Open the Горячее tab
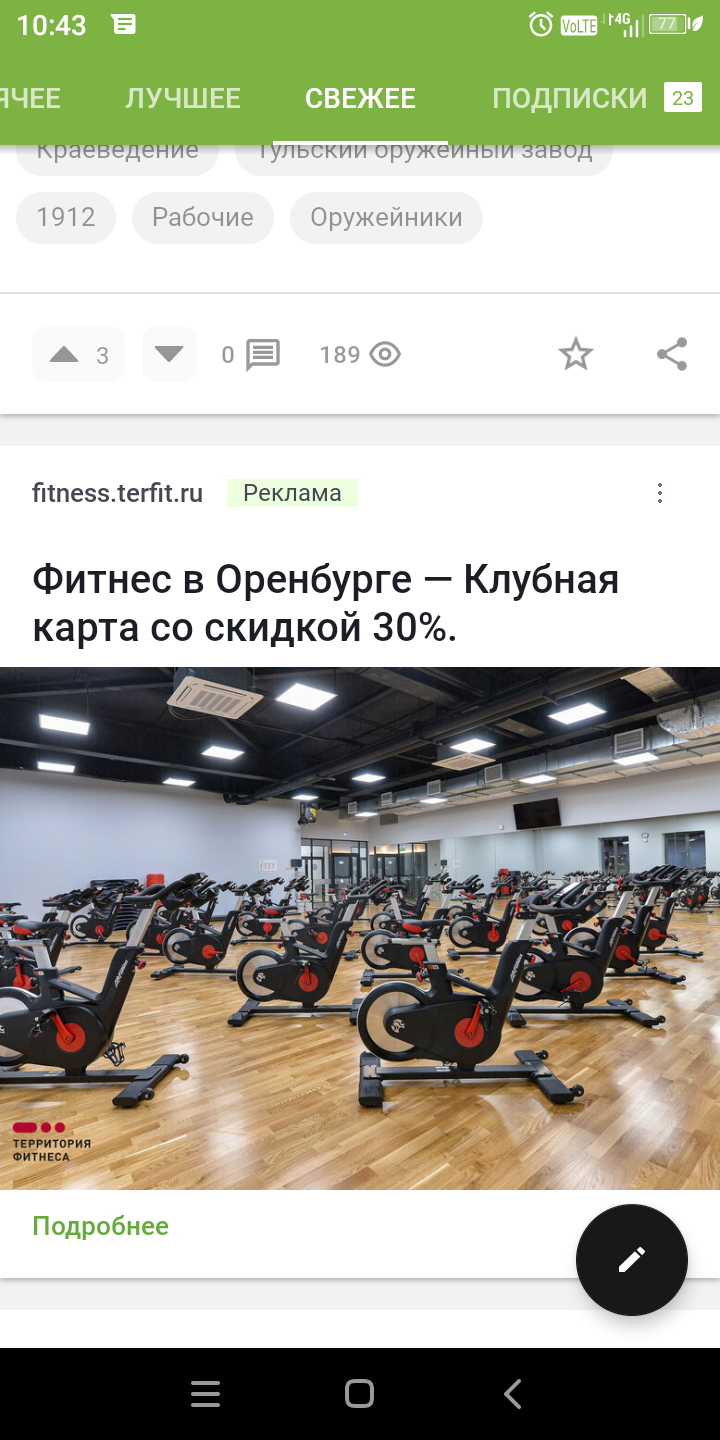Screen dimensions: 720x1440 [30, 98]
